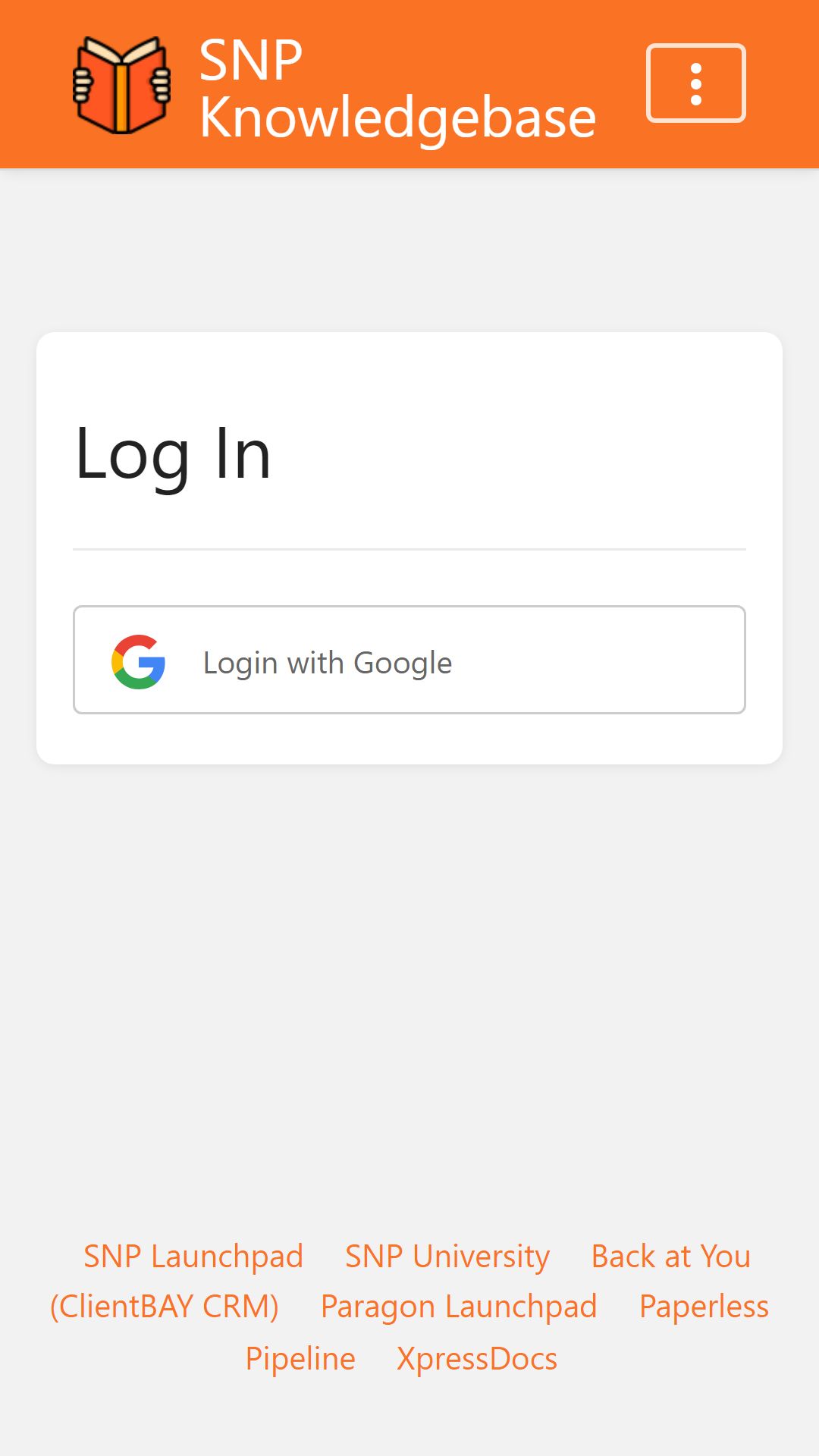This screenshot has height=1456, width=819.
Task: Go to XpressDocs
Action: point(477,1359)
